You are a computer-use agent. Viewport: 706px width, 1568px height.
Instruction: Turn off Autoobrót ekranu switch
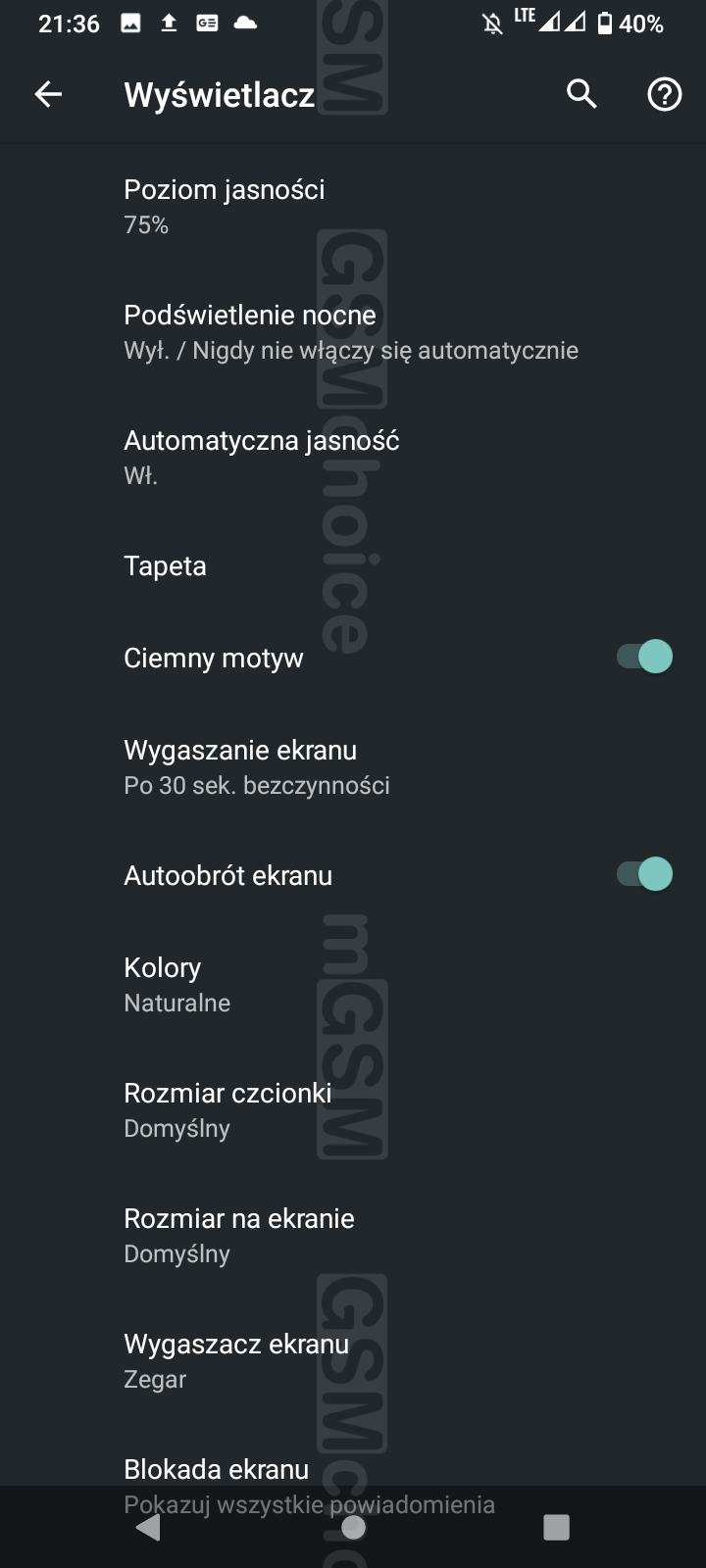click(x=644, y=874)
